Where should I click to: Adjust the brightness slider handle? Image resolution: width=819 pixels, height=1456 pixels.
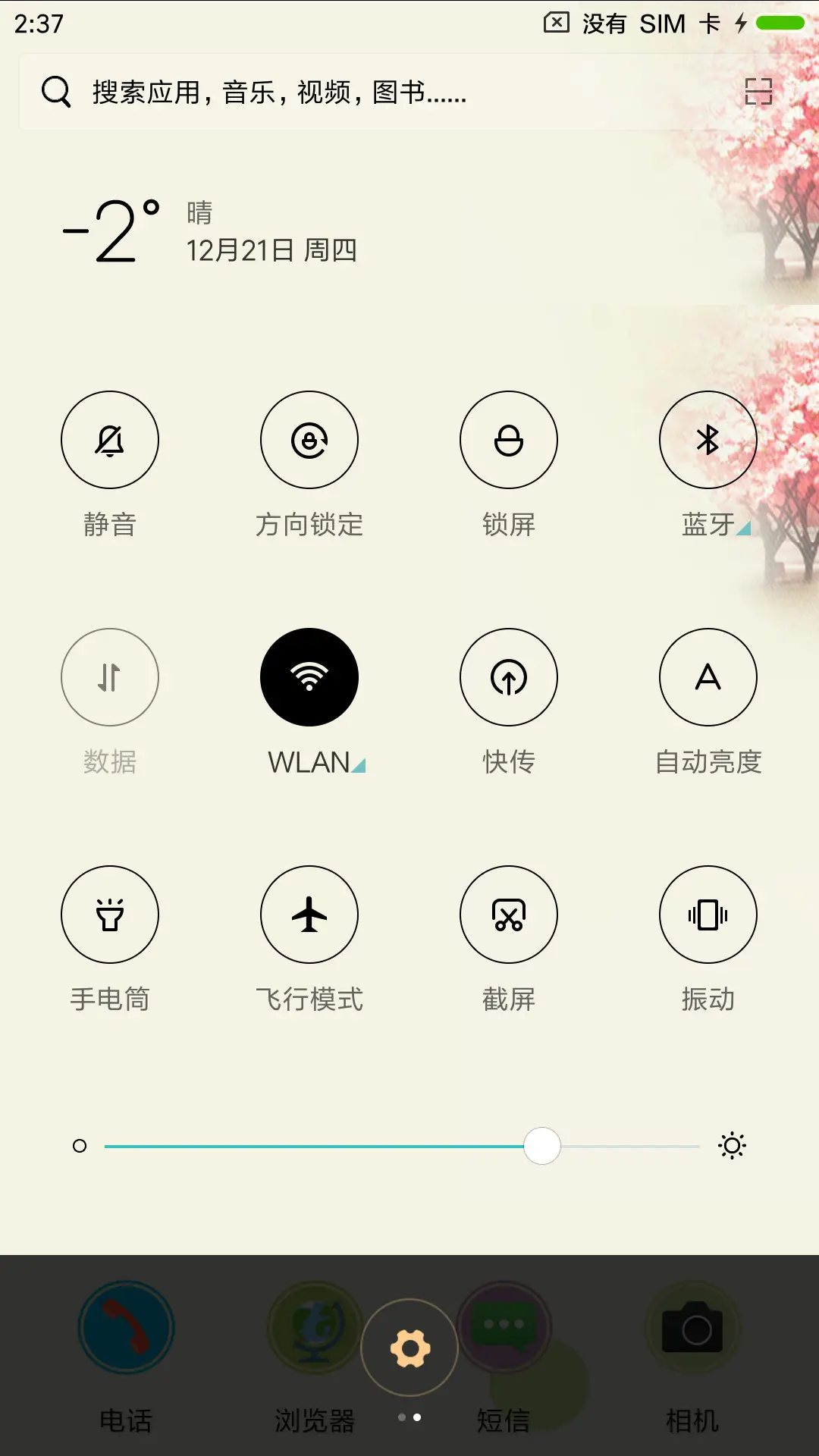542,1147
